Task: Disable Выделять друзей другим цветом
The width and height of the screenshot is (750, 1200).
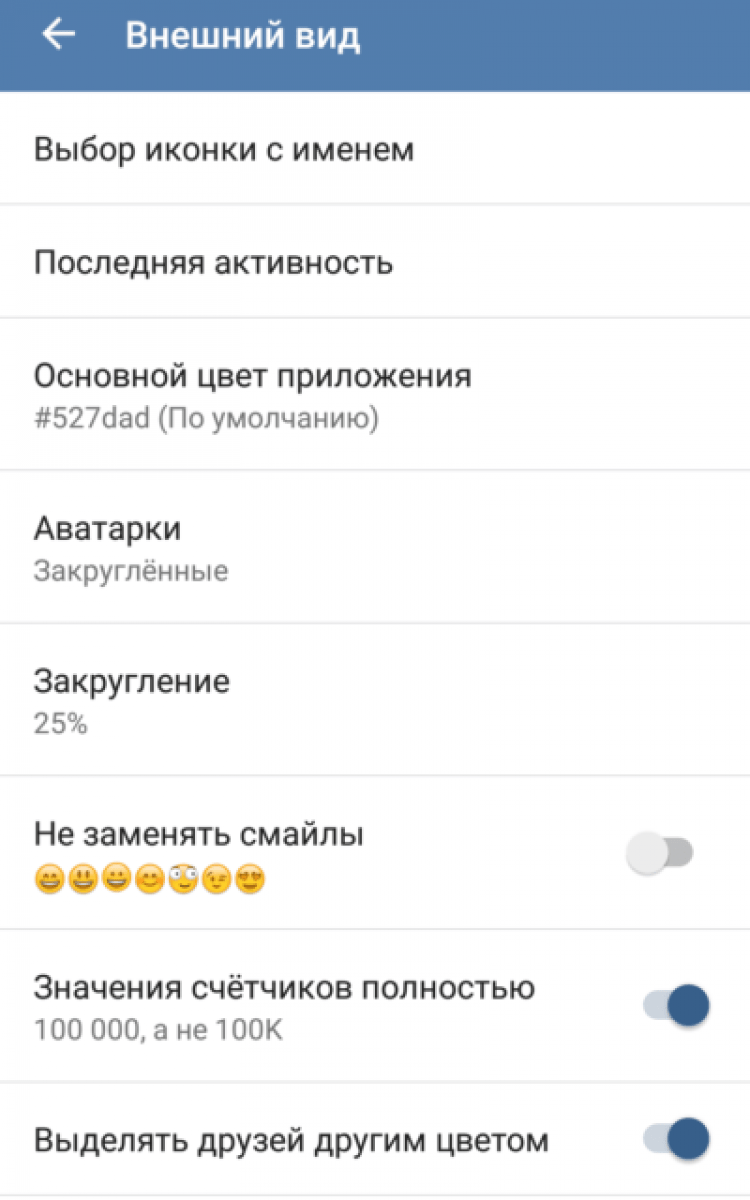Action: tap(676, 1139)
